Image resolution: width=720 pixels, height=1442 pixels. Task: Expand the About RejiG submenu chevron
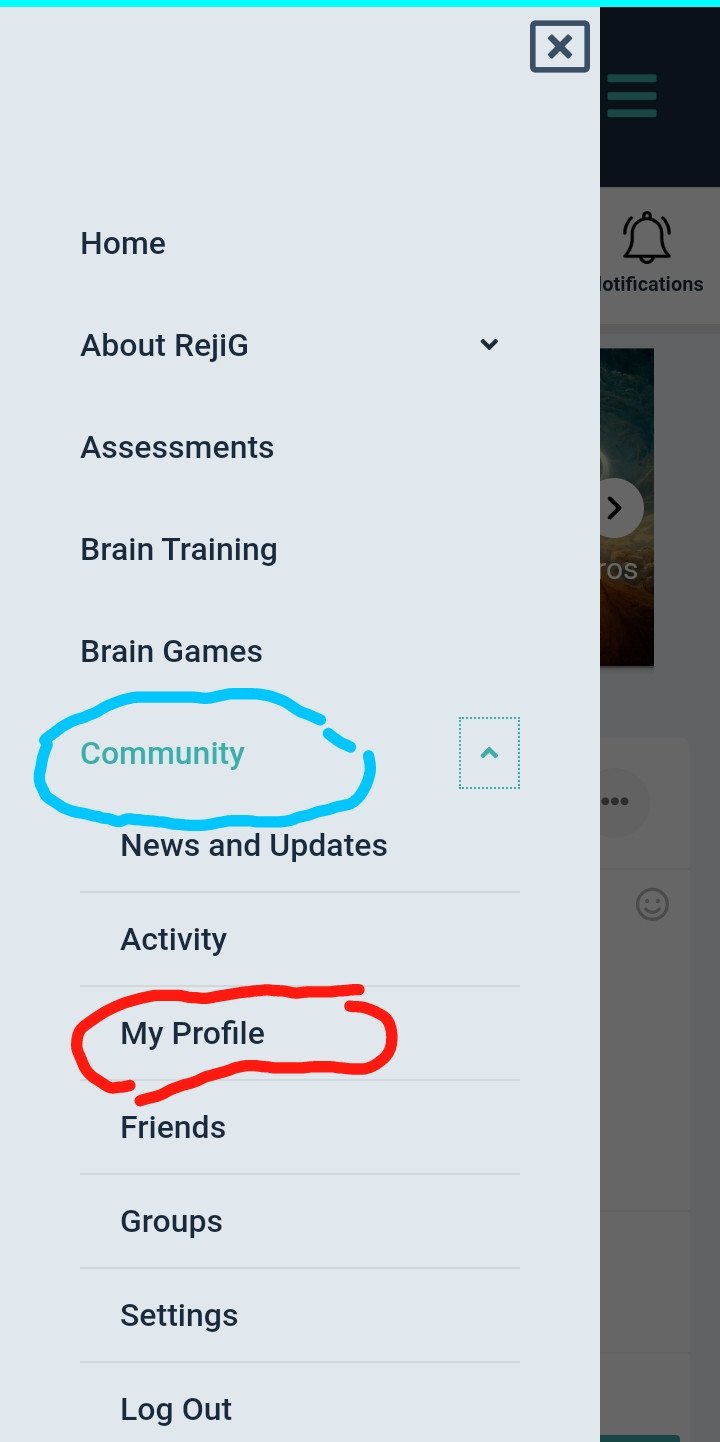click(x=489, y=345)
